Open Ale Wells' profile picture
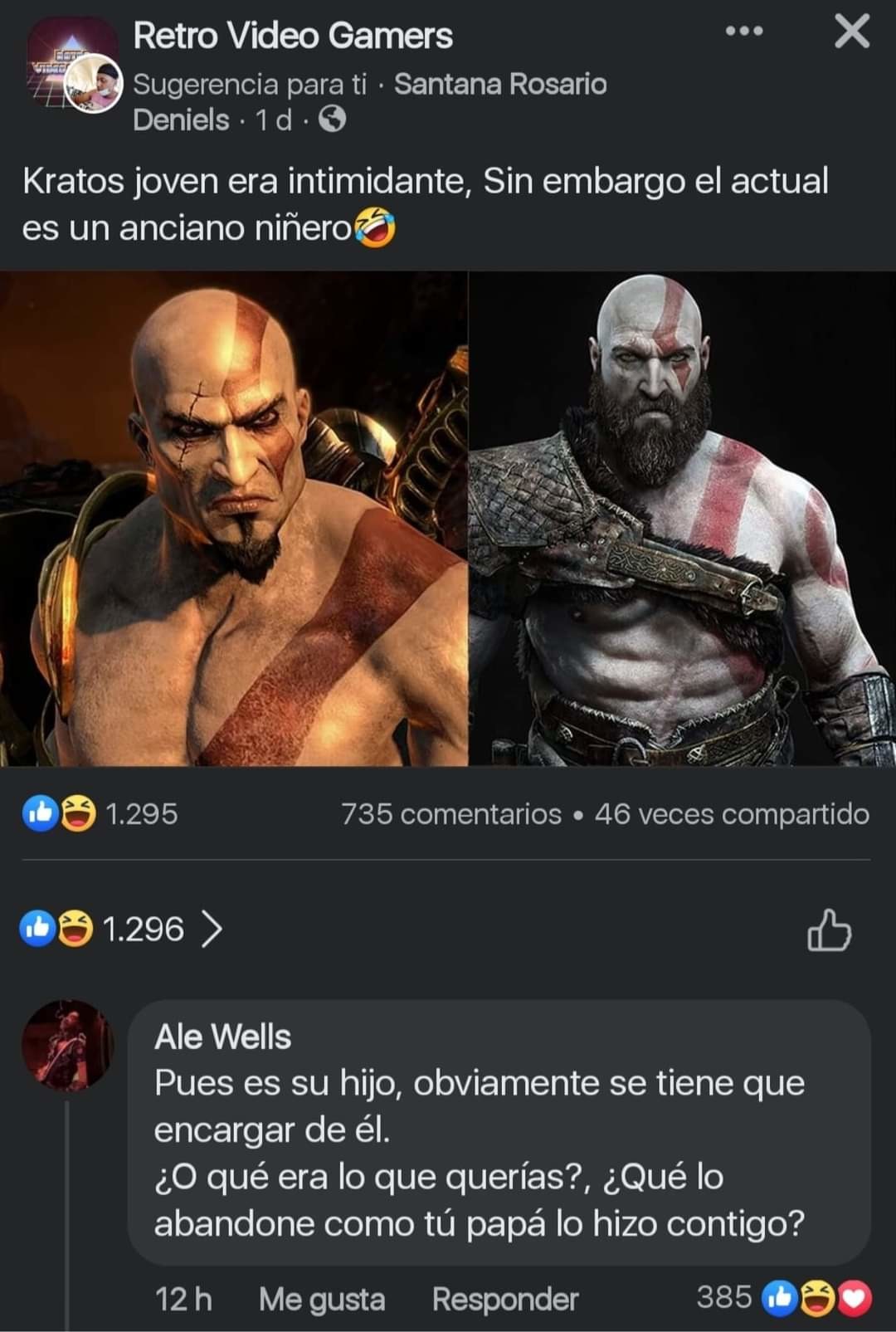 pos(67,1044)
